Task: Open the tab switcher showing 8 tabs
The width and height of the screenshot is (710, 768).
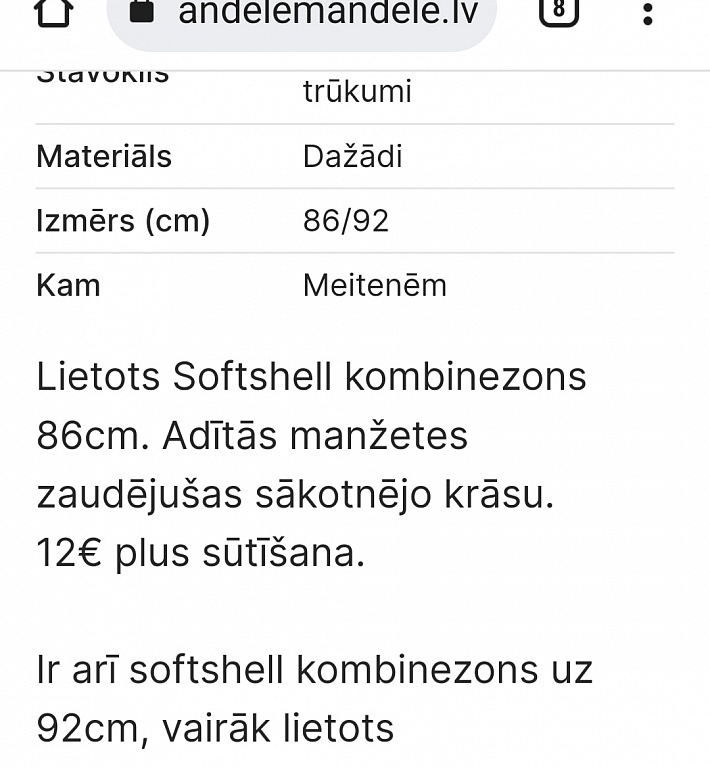Action: [559, 11]
